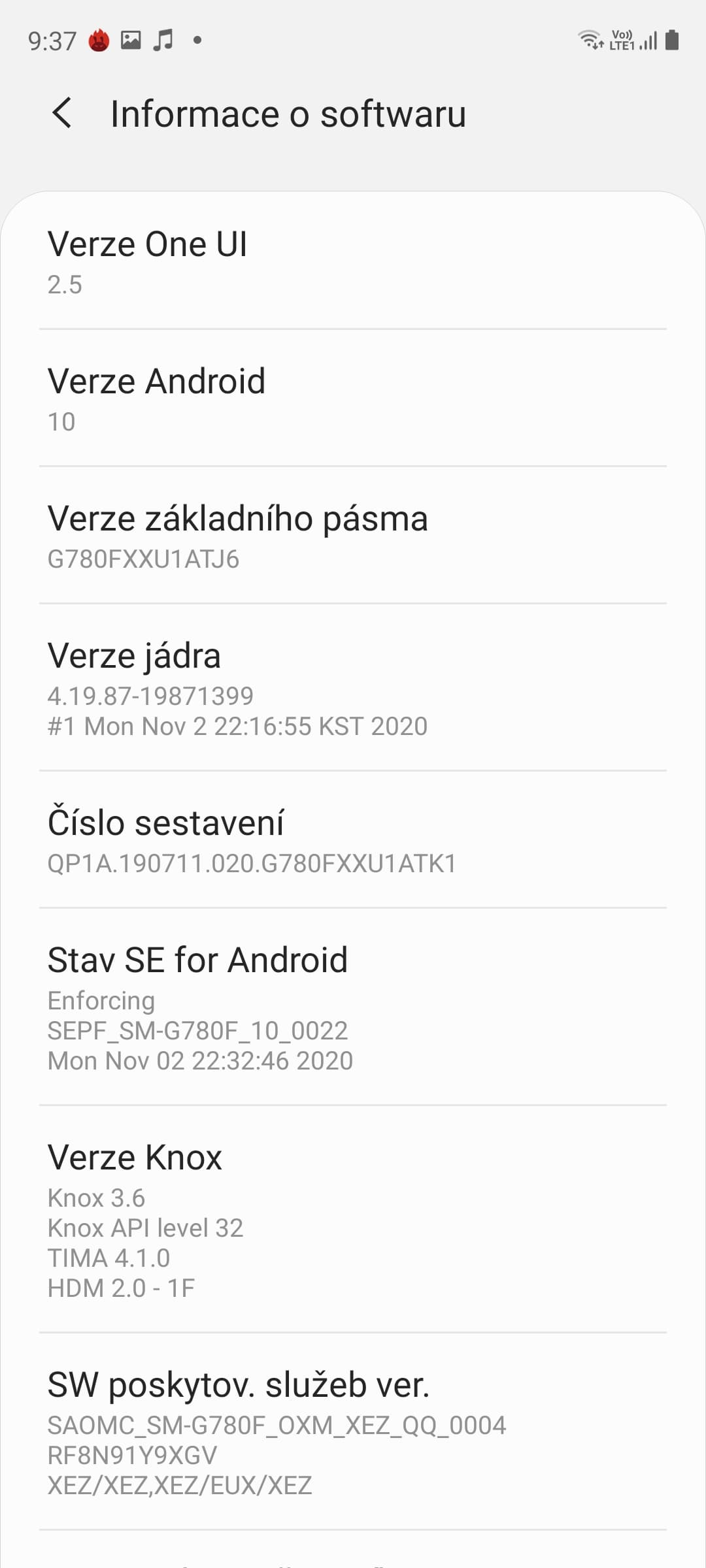The image size is (706, 1568).
Task: Select the Verze základního pásma entry
Action: click(353, 536)
